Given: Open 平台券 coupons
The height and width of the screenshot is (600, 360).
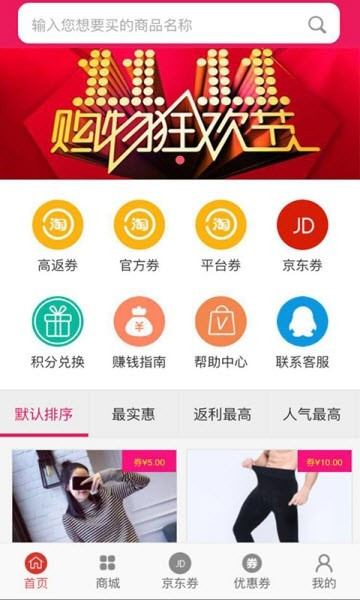Looking at the screenshot, I should 221,236.
